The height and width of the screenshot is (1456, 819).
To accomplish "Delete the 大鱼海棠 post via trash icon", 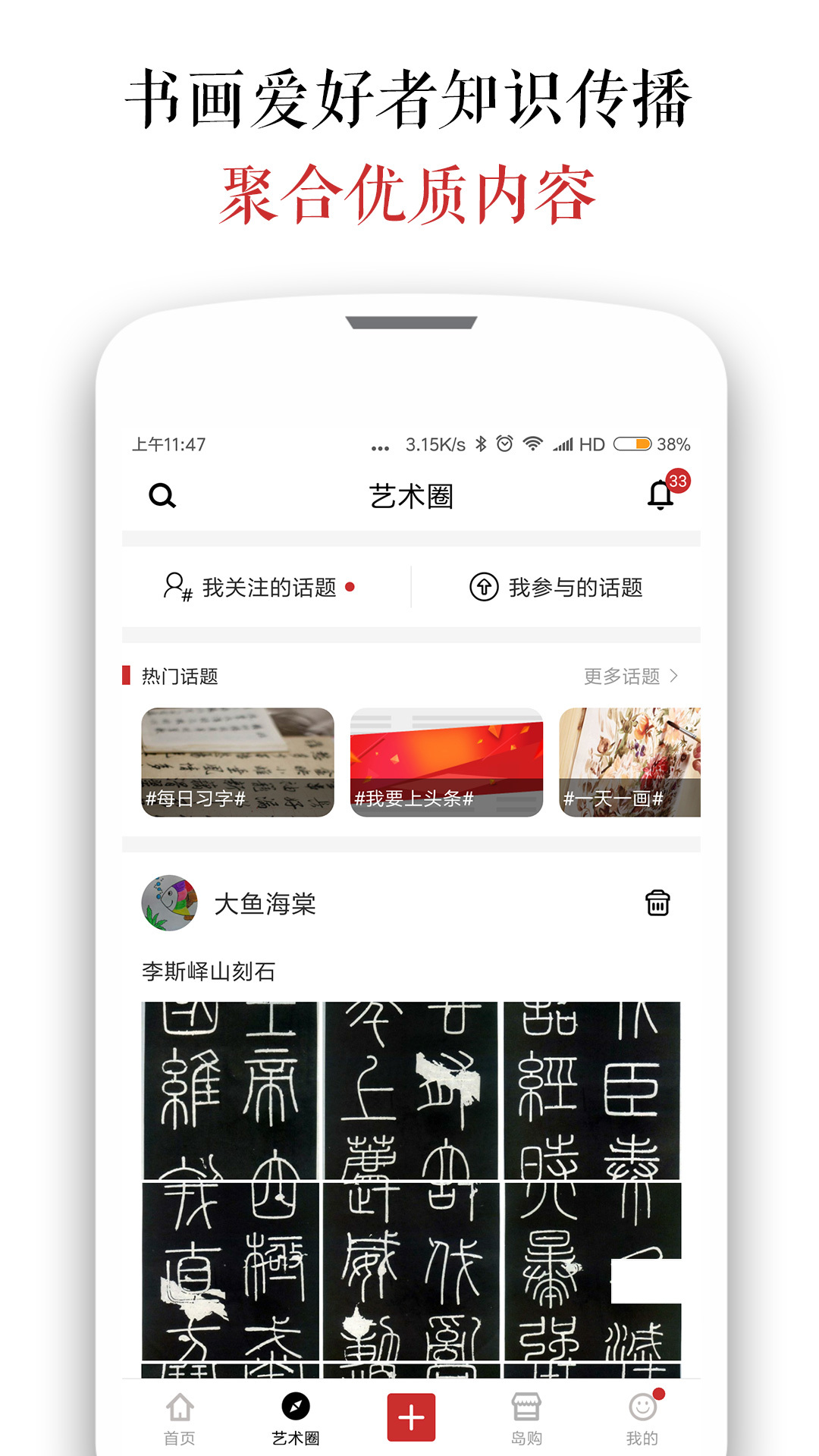I will 658,904.
